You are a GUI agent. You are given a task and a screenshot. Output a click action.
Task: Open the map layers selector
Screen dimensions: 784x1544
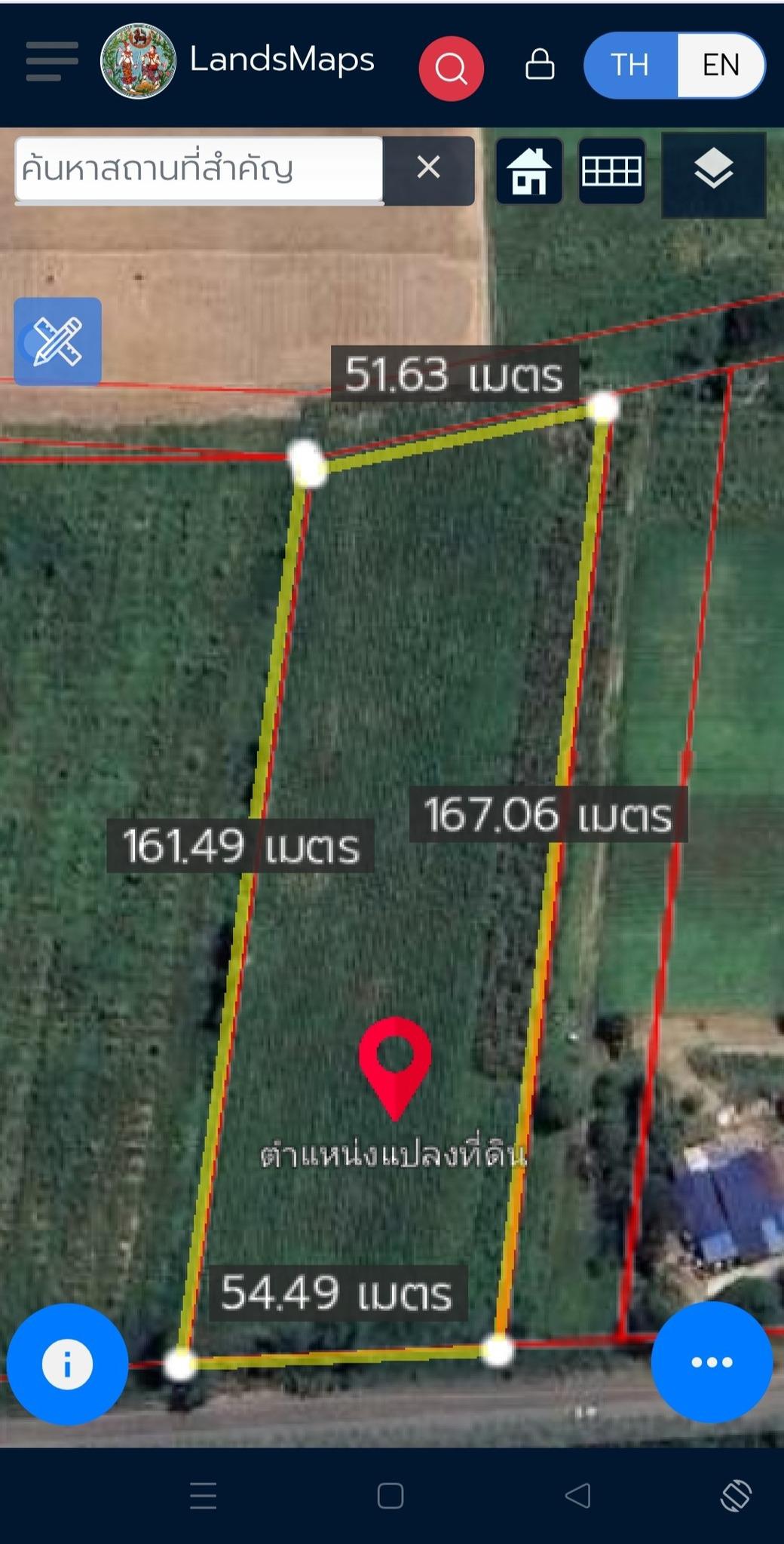(x=713, y=170)
